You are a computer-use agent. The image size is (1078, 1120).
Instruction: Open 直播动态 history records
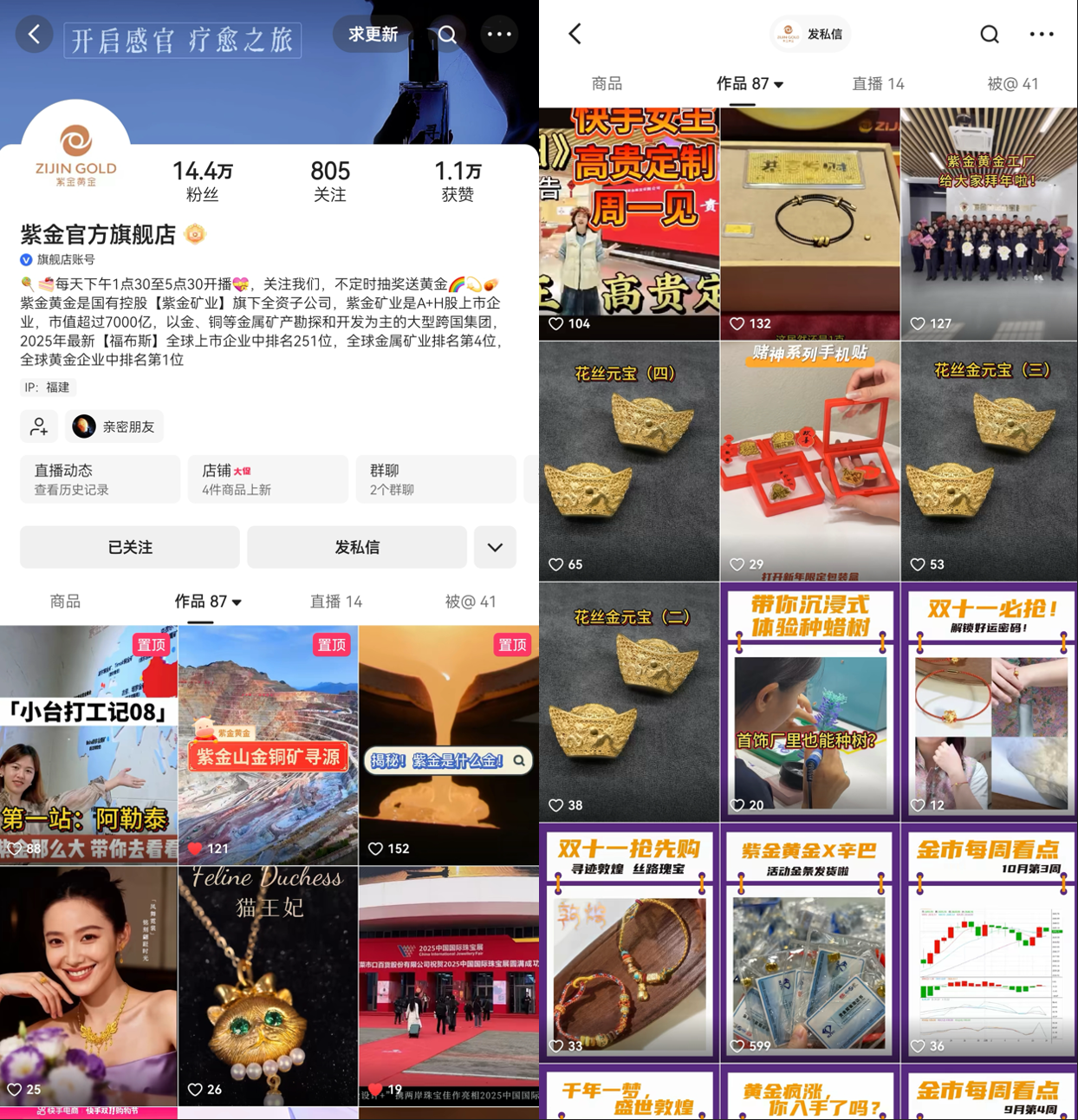(x=100, y=479)
